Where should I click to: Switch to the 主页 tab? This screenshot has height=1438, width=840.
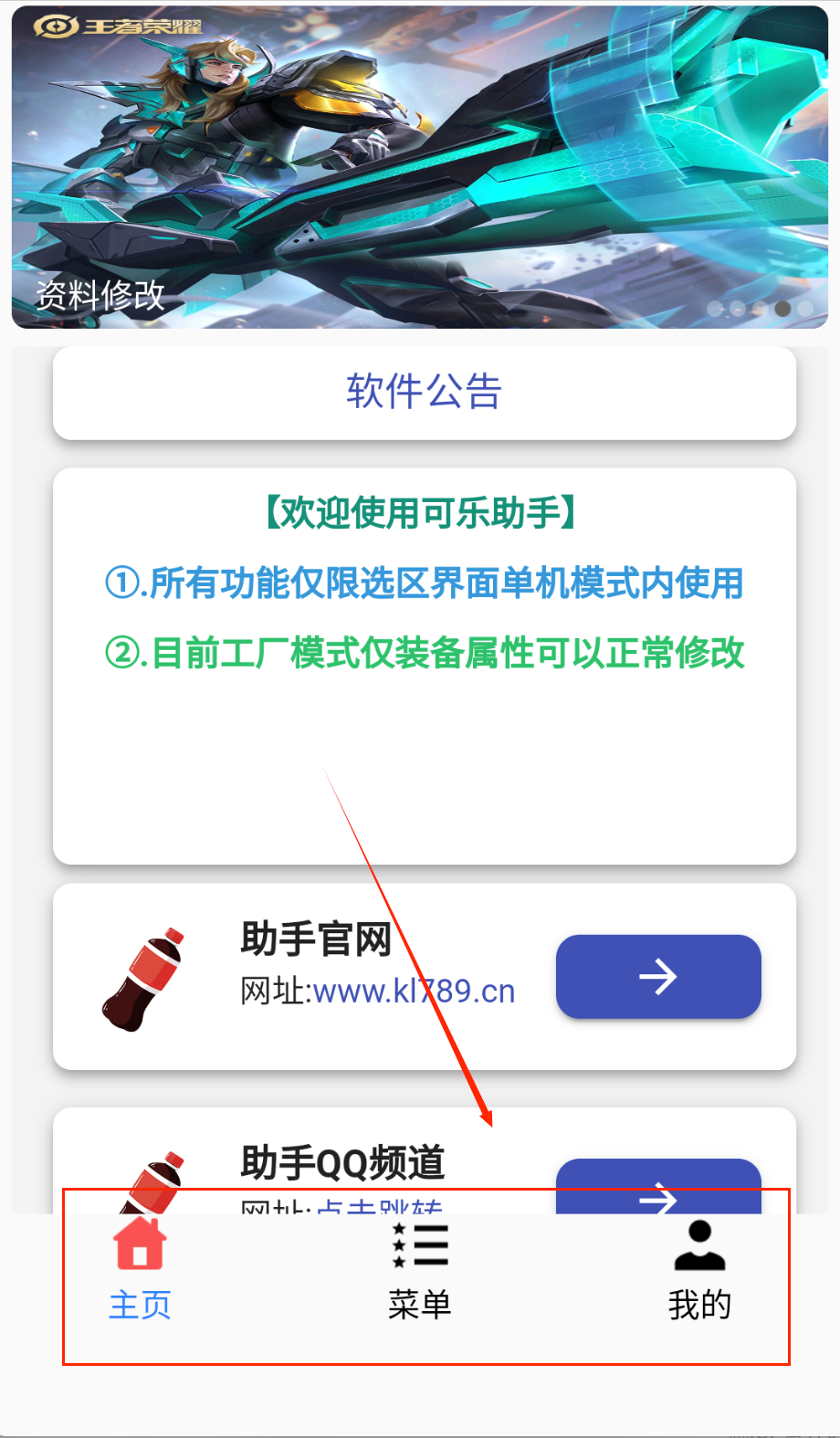140,1271
